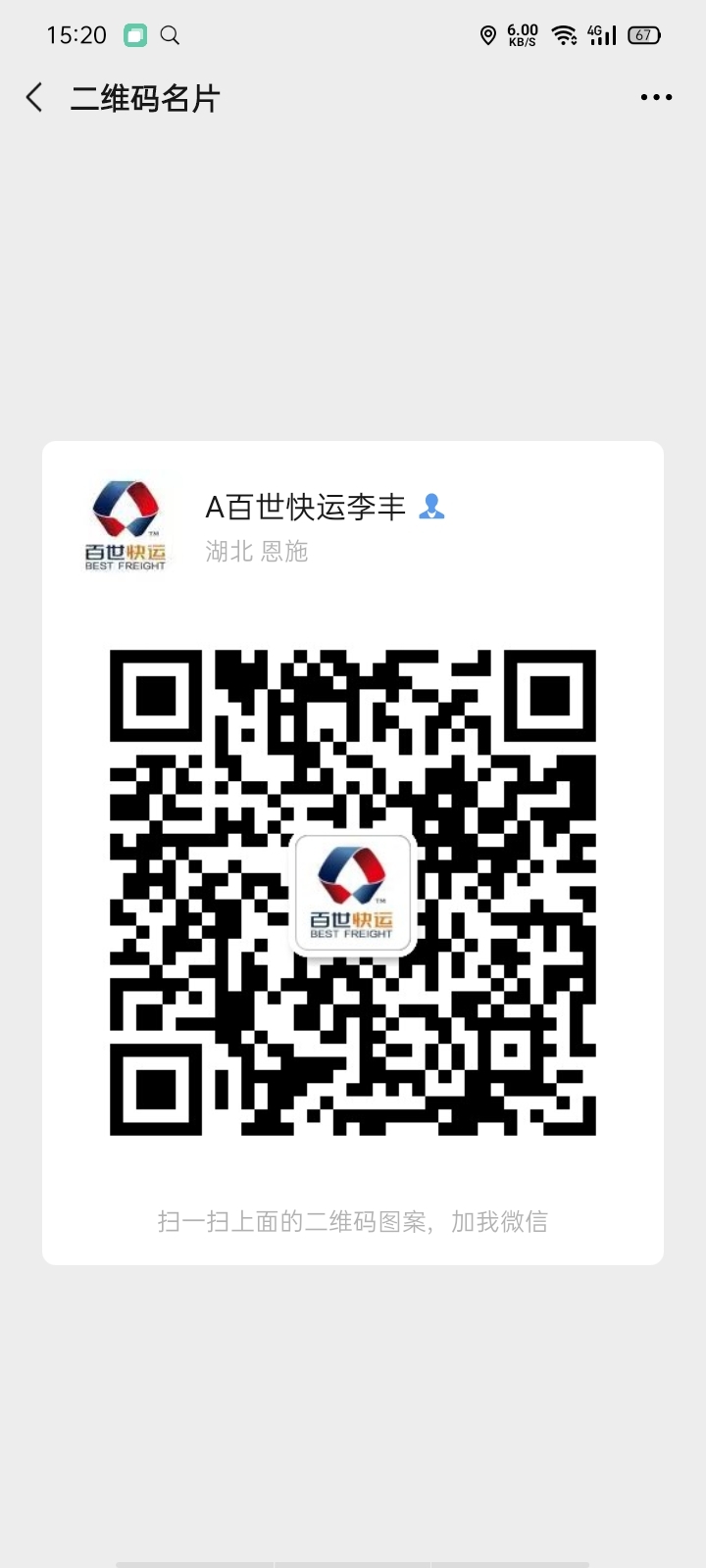Open the three-dot more options menu
This screenshot has height=1568, width=706.
[x=656, y=98]
